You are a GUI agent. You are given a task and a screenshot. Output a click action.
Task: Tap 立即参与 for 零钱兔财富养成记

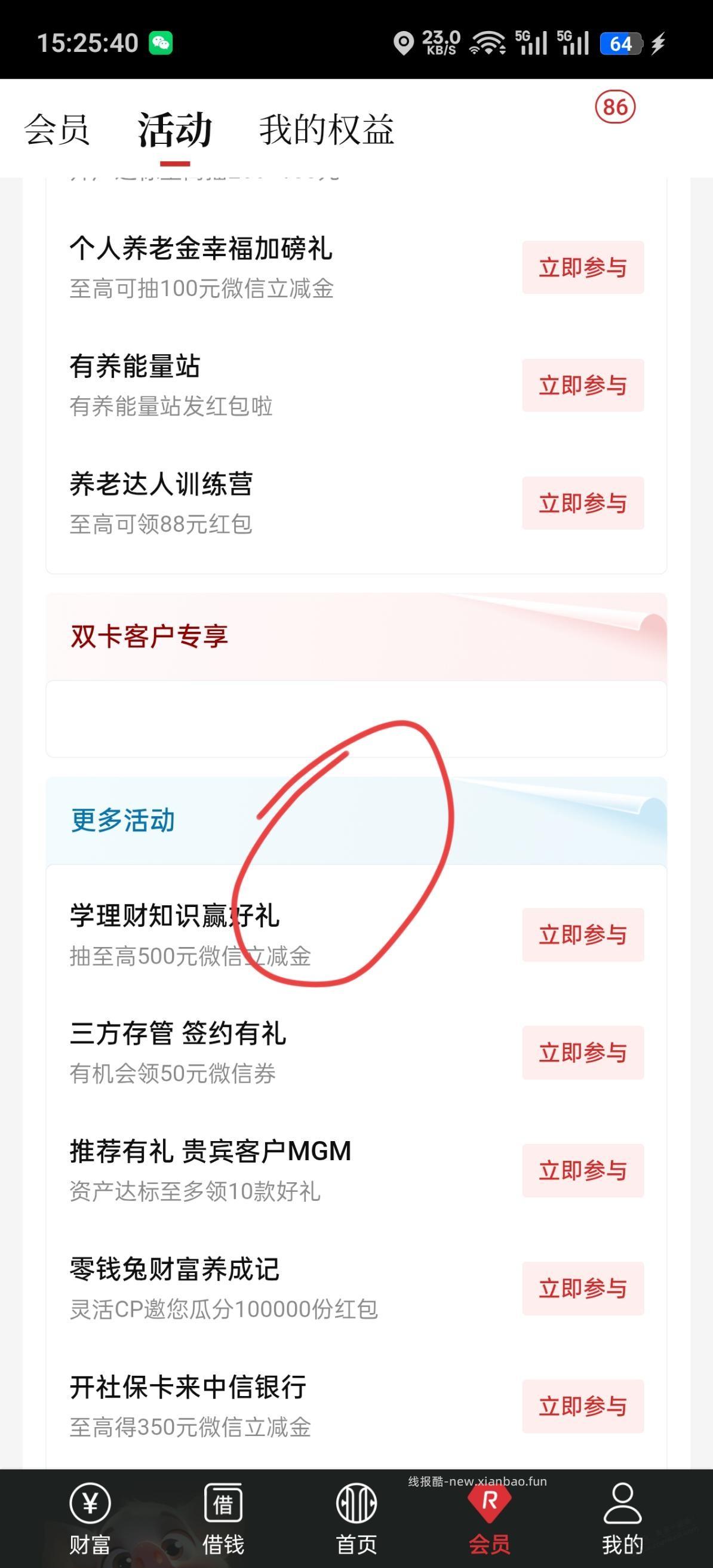[x=582, y=1289]
